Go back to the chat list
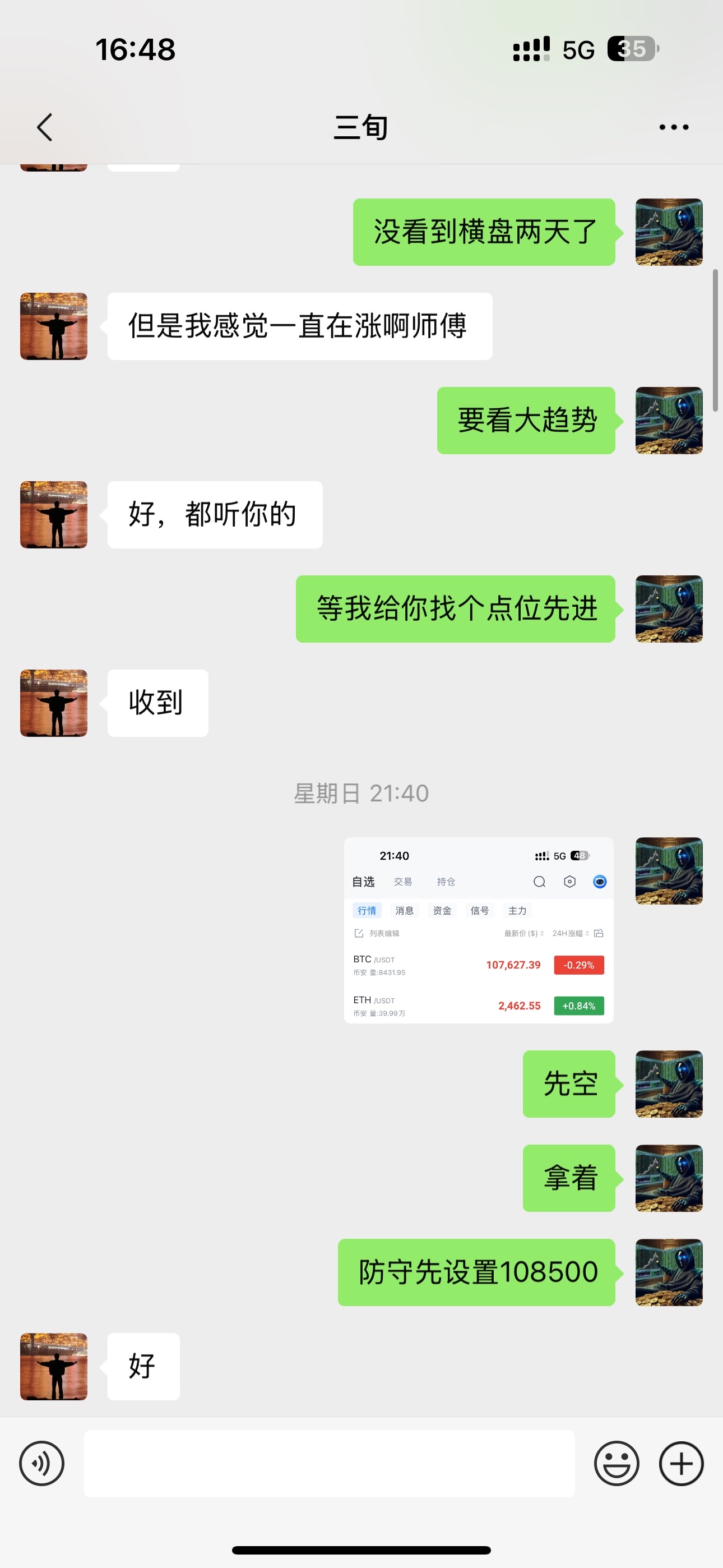The width and height of the screenshot is (723, 1568). click(x=44, y=127)
